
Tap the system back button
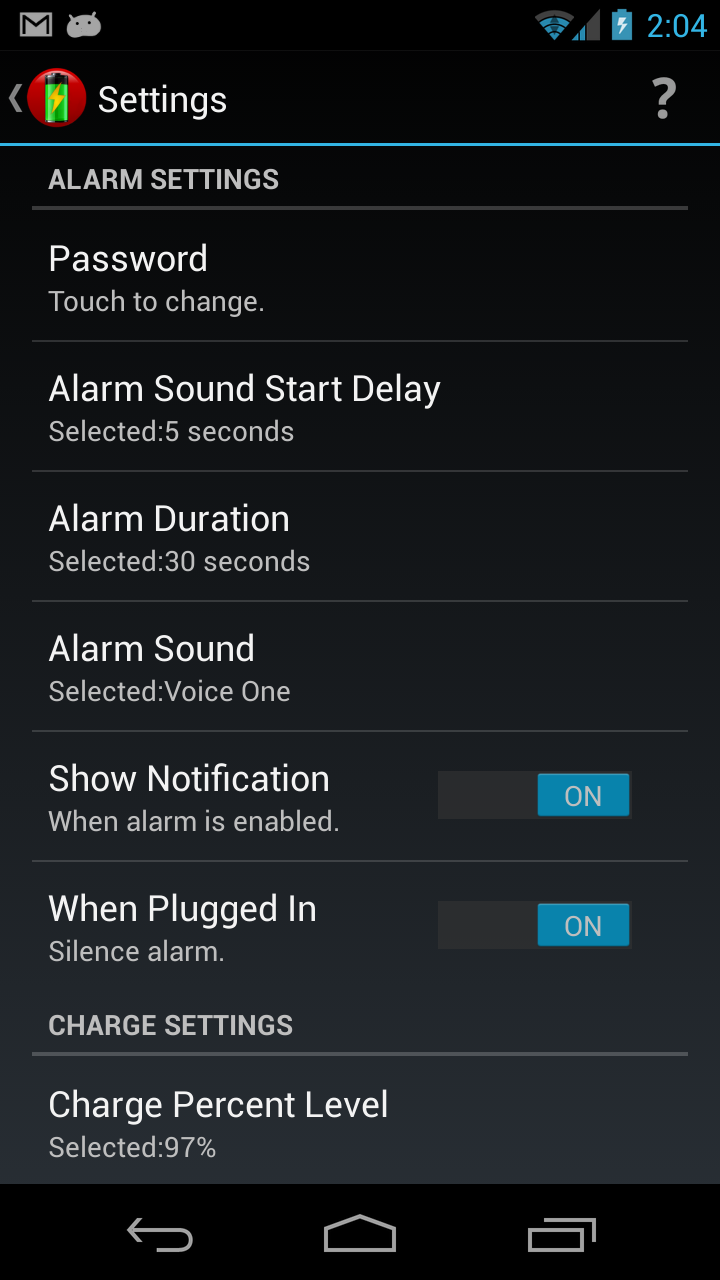[160, 1235]
